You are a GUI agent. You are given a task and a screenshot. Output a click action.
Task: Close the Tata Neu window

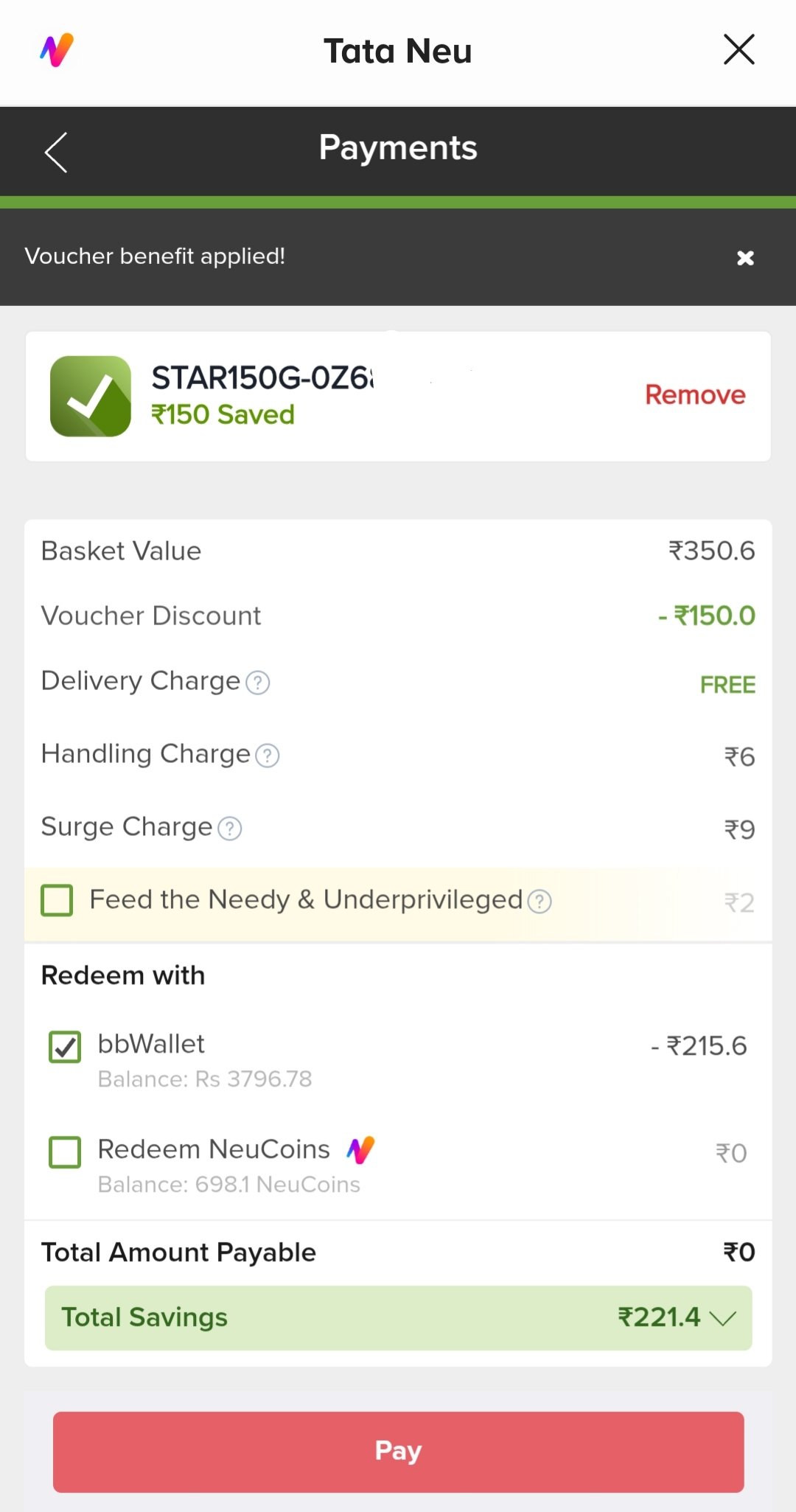click(x=739, y=50)
